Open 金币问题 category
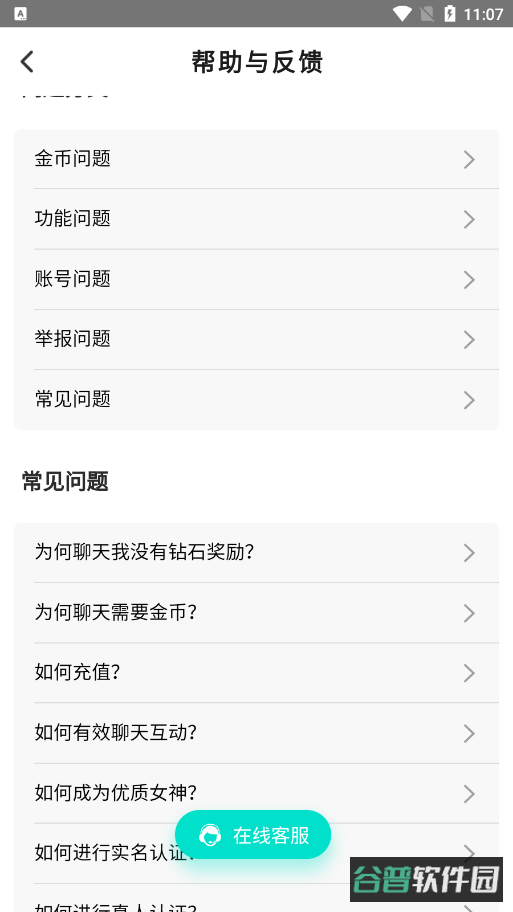 256,159
